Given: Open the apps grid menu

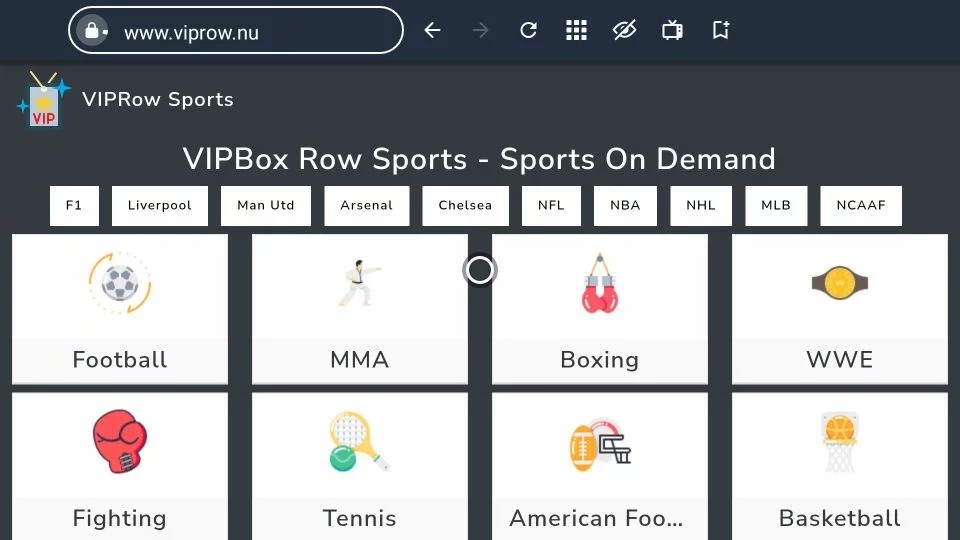Looking at the screenshot, I should click(576, 31).
